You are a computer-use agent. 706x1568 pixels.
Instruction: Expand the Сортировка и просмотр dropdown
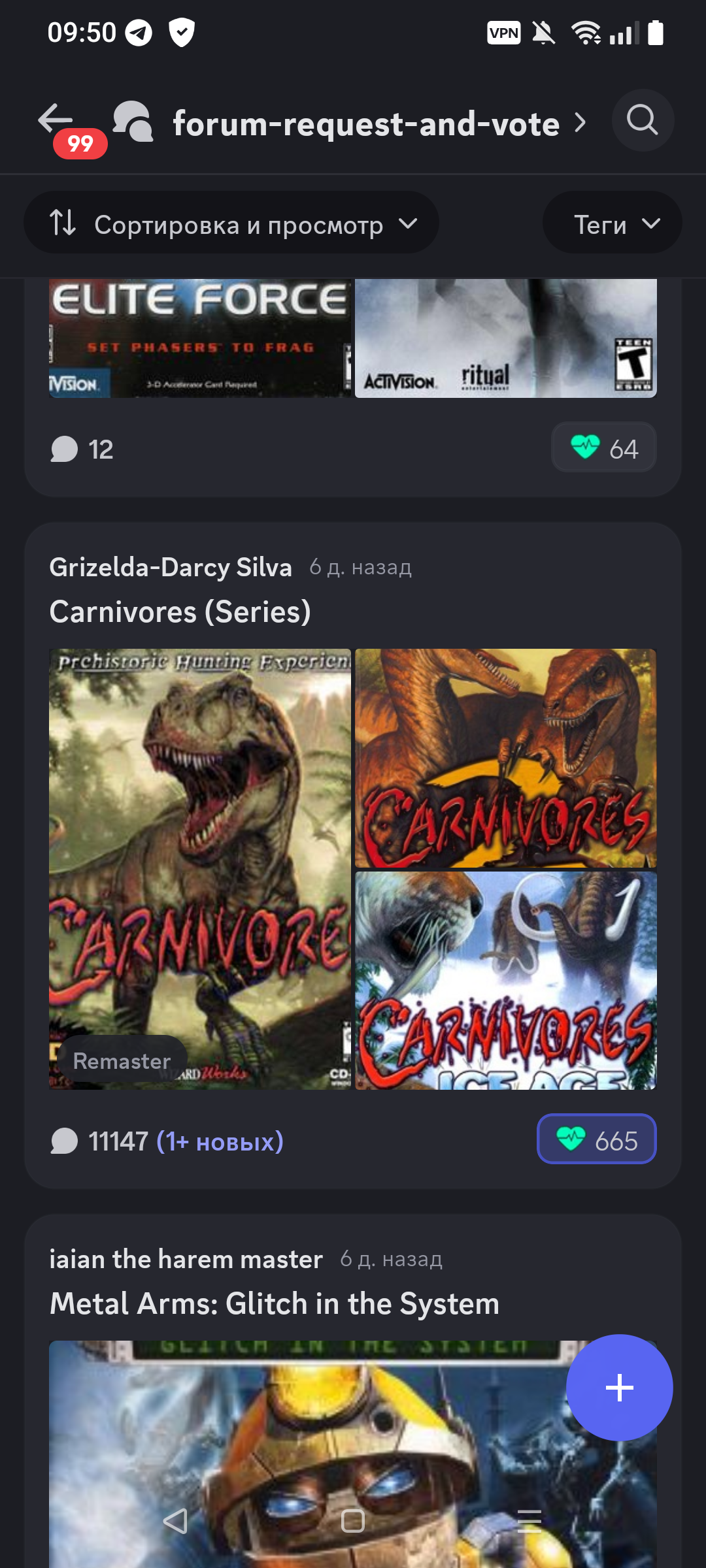pyautogui.click(x=231, y=223)
